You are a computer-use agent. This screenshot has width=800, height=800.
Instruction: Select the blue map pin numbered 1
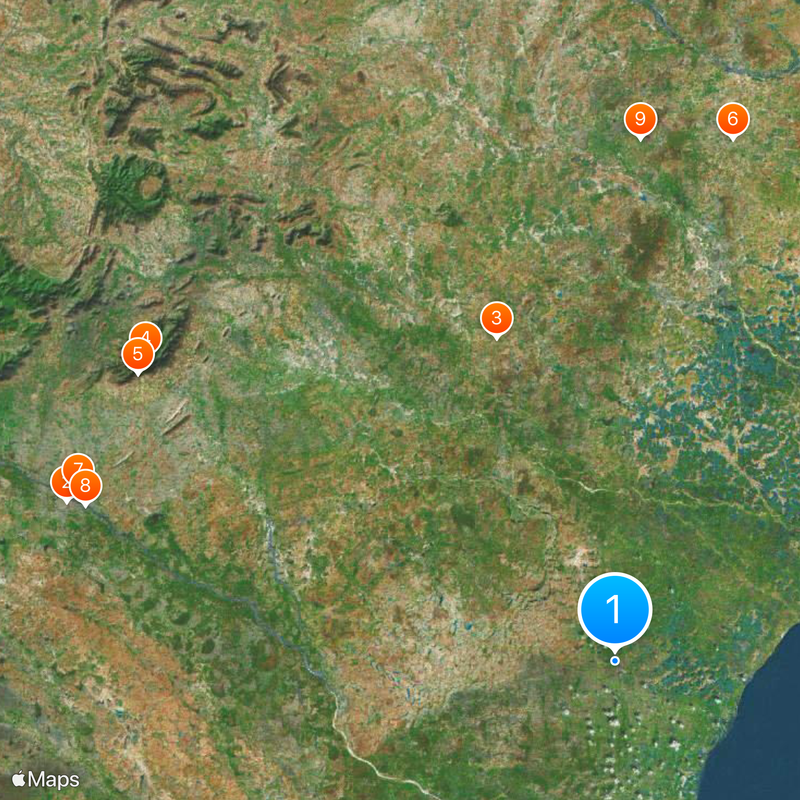pos(615,609)
